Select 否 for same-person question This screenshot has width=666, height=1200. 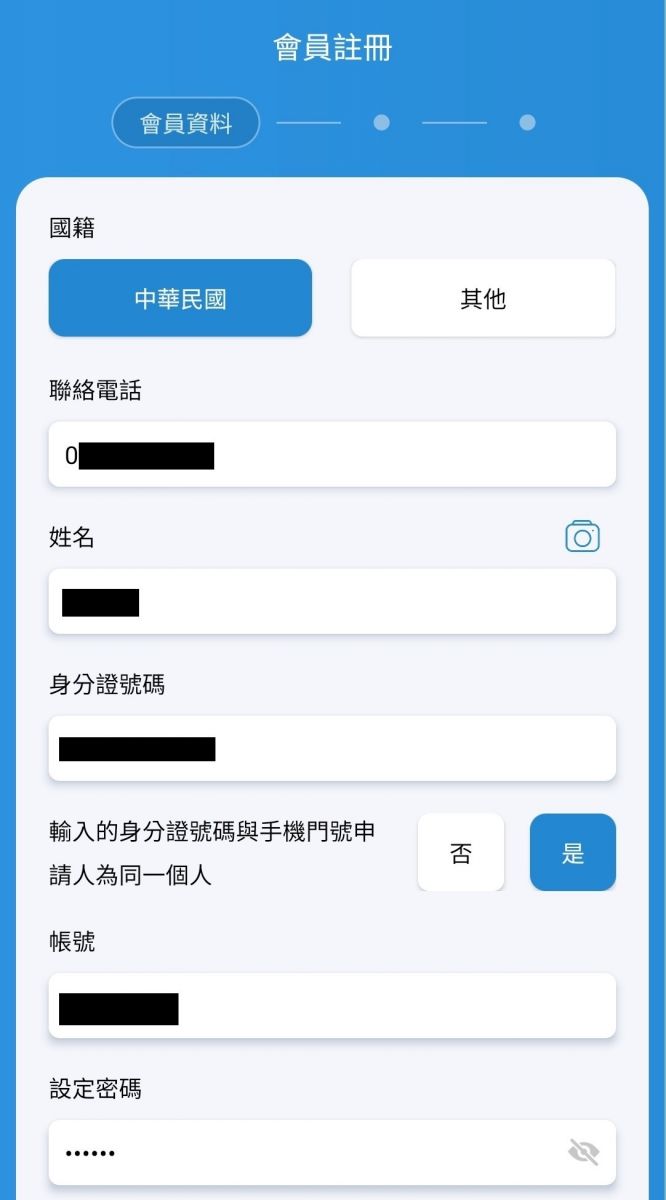pyautogui.click(x=461, y=853)
